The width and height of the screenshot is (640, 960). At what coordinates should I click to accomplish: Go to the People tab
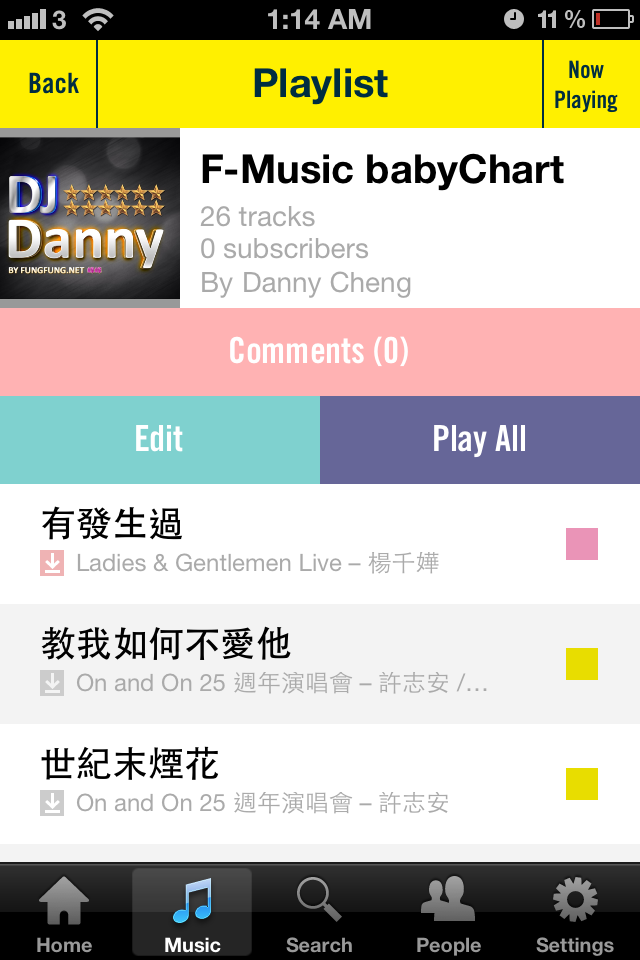(448, 914)
